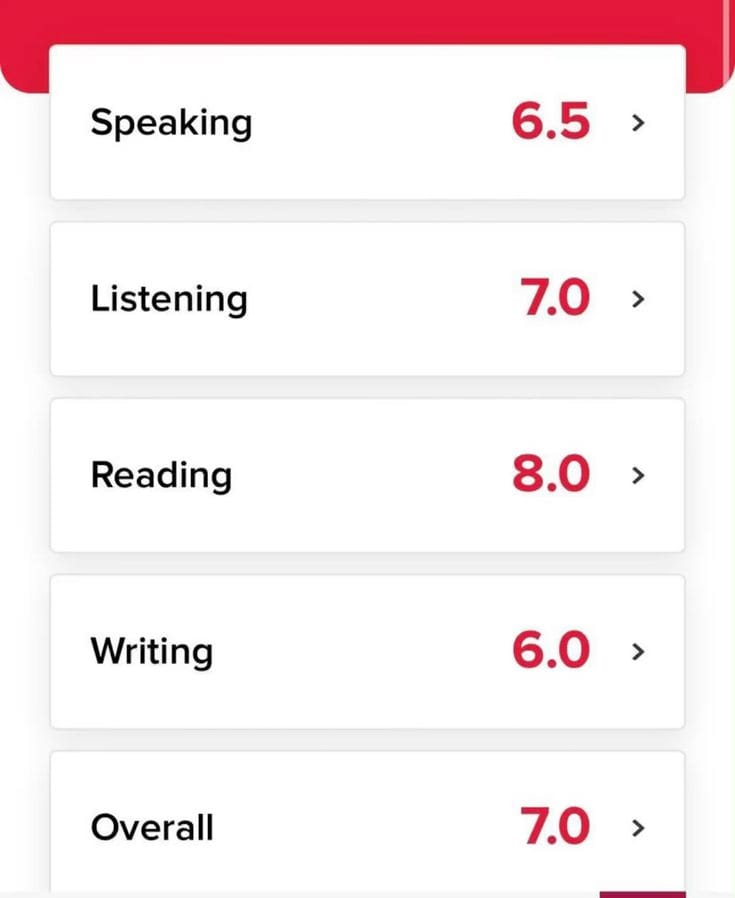Screen dimensions: 735x898
Task: Click the 7.0 Overall score value
Action: (x=556, y=825)
